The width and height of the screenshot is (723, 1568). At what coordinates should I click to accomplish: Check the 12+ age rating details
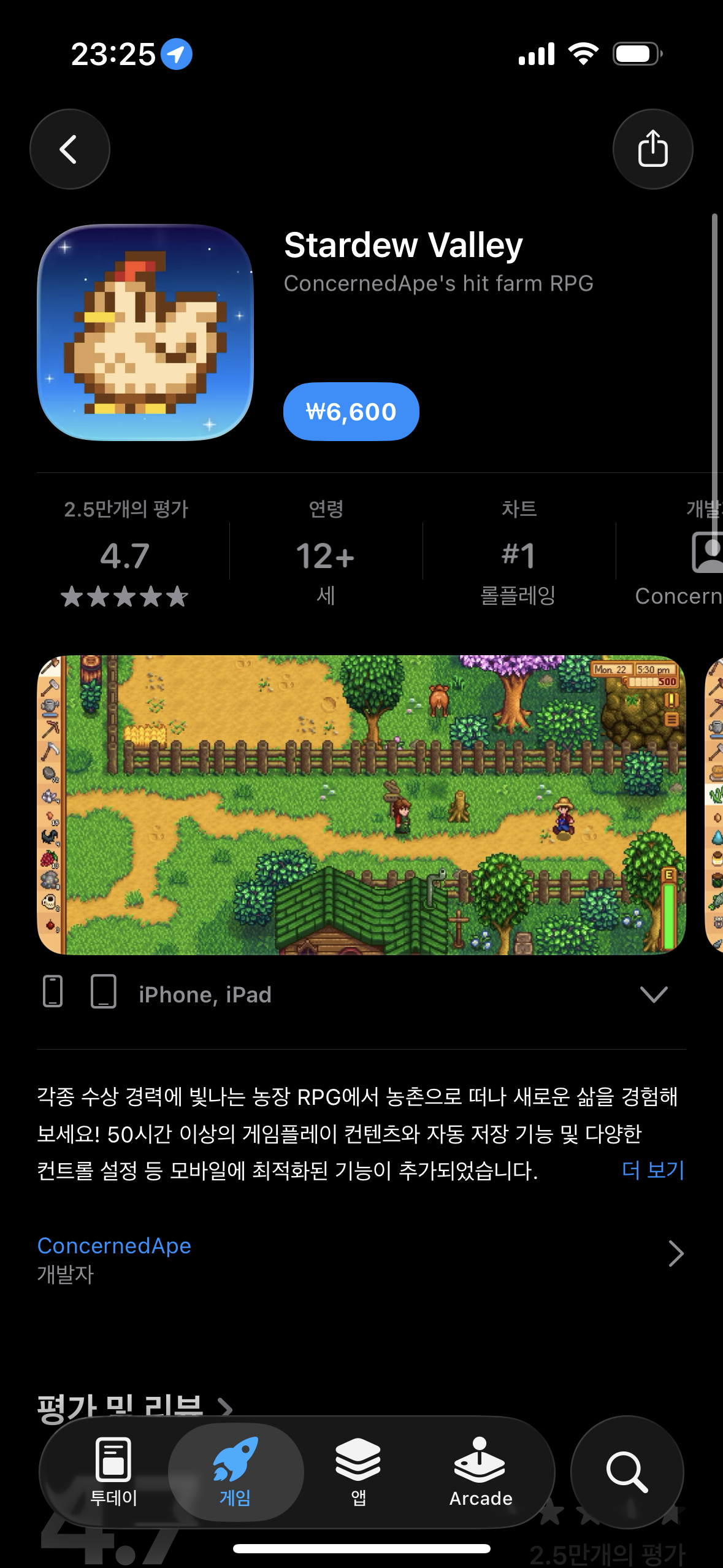(326, 555)
